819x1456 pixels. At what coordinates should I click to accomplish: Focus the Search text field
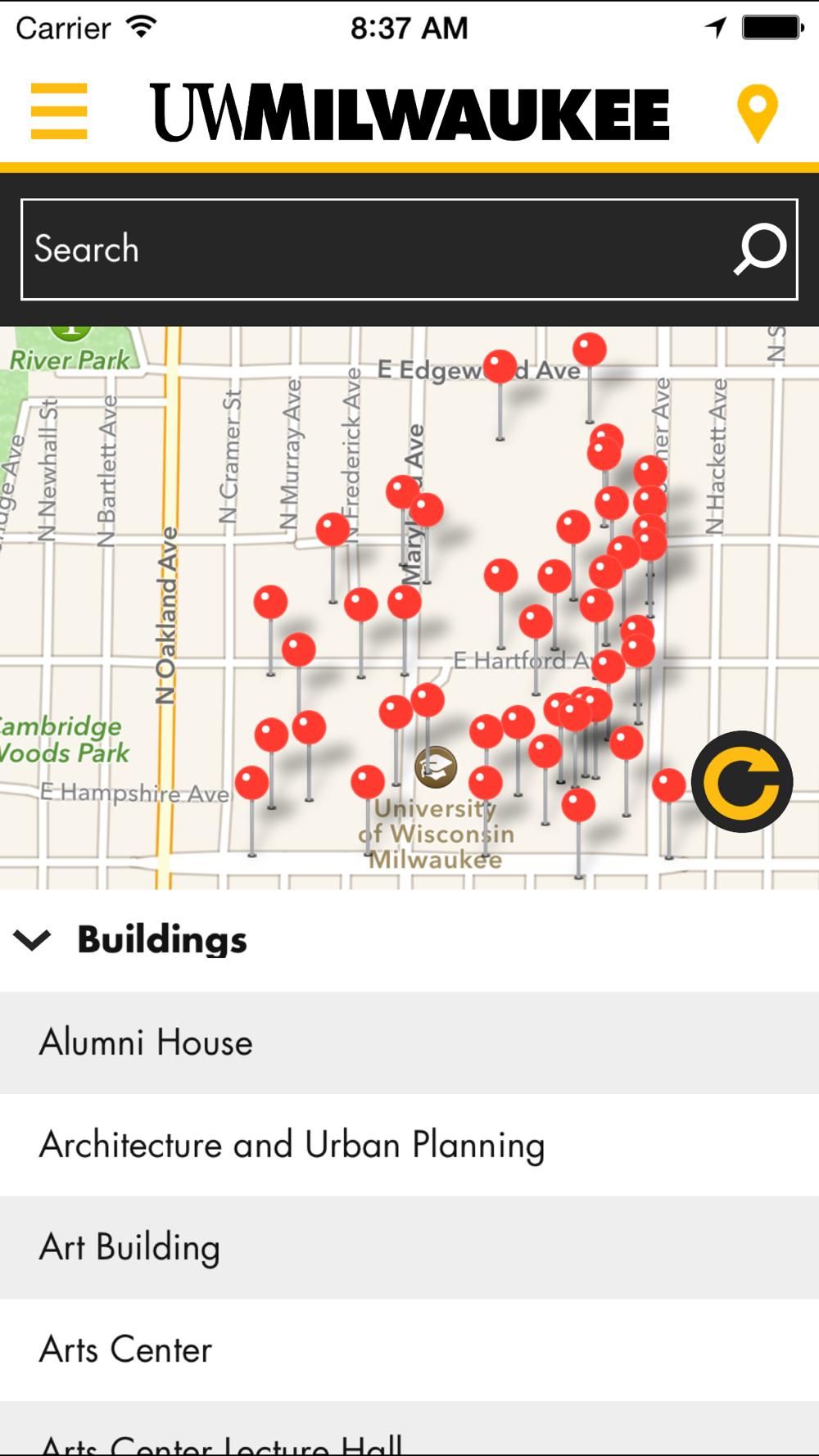(369, 249)
